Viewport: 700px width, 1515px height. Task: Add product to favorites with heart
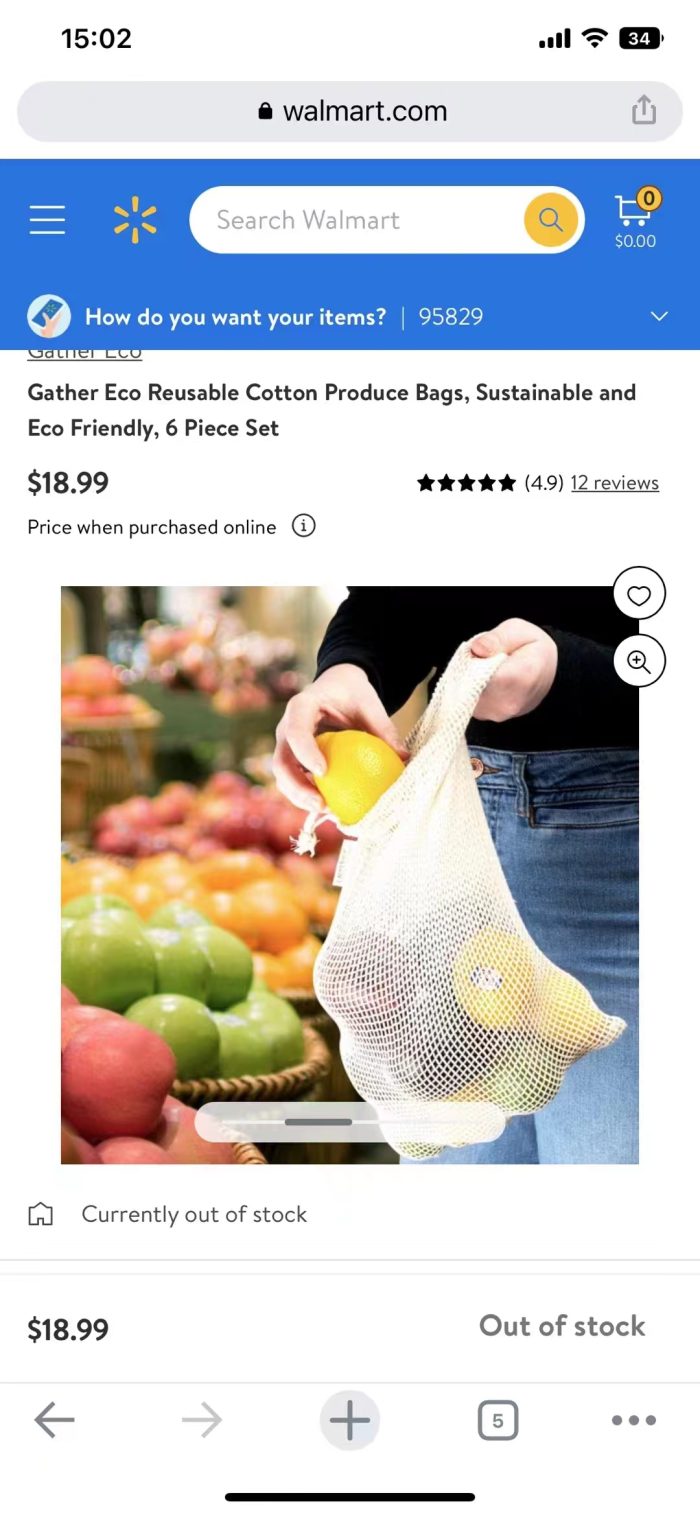(x=639, y=596)
